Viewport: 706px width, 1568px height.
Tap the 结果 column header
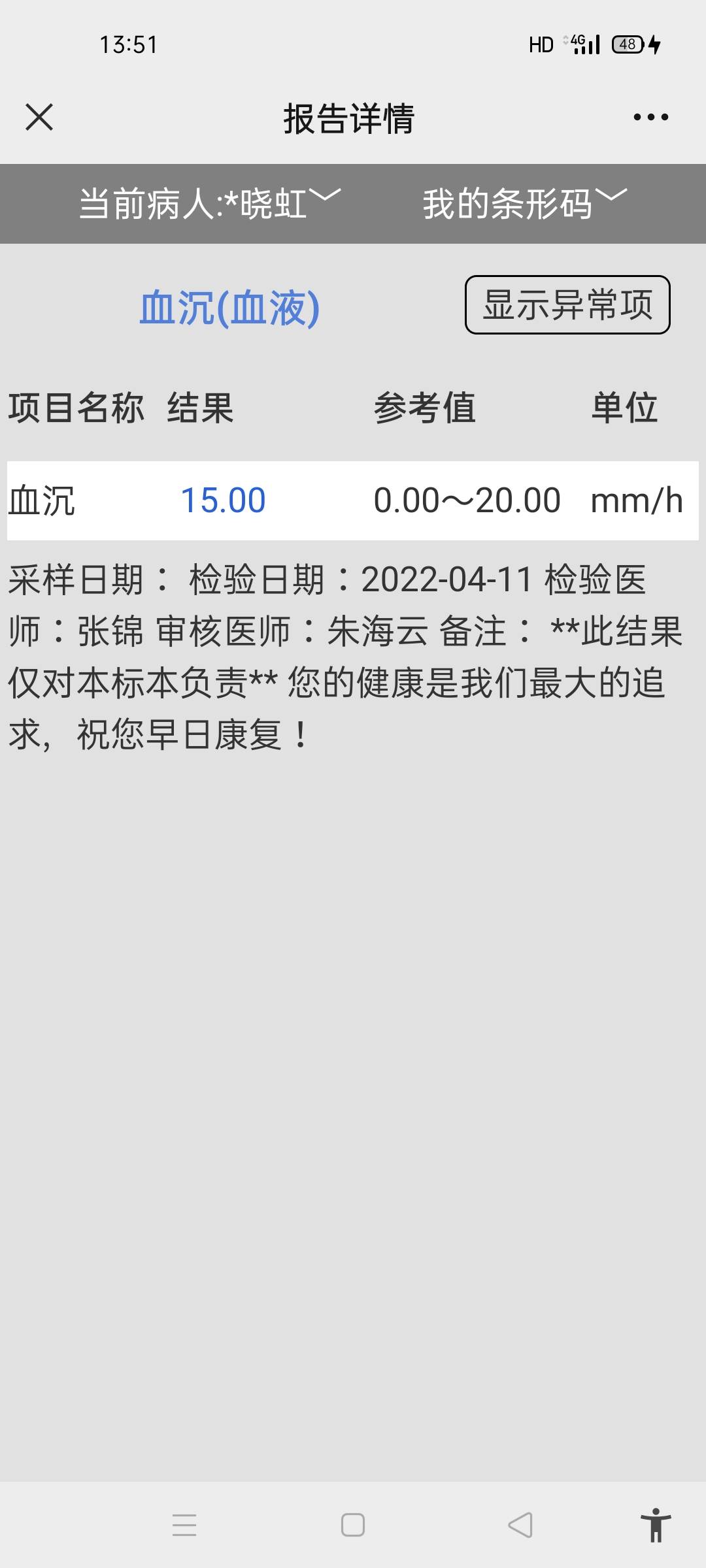(x=199, y=408)
